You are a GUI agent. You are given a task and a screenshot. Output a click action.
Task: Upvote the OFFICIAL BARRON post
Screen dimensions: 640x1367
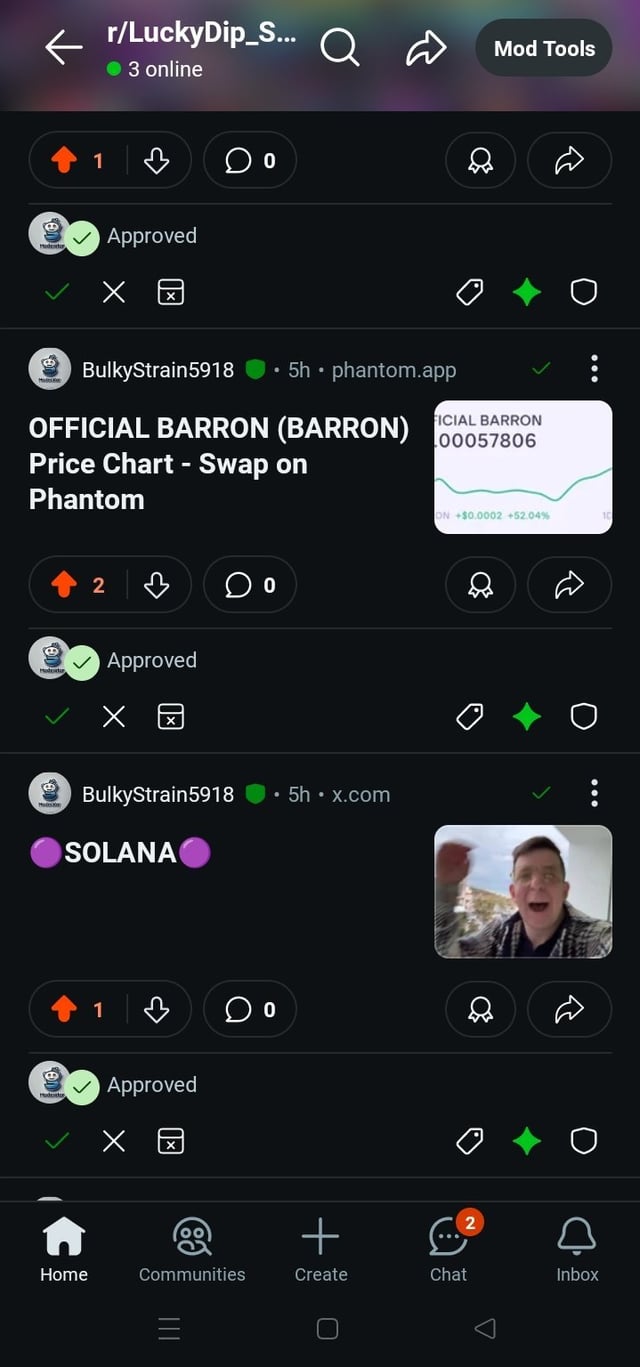(x=64, y=585)
